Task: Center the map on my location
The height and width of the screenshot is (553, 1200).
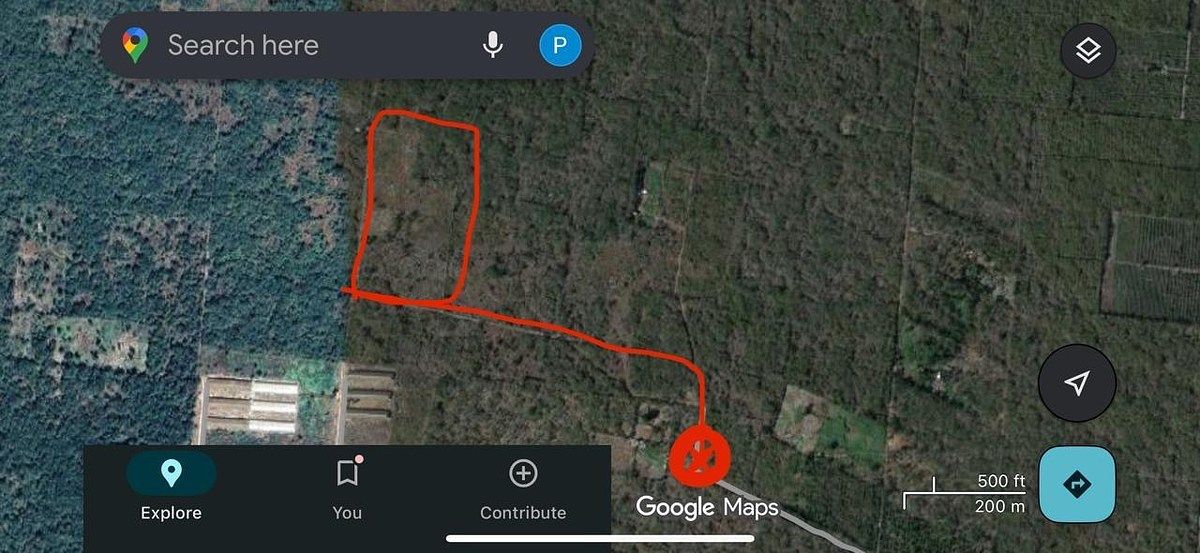Action: [1077, 383]
